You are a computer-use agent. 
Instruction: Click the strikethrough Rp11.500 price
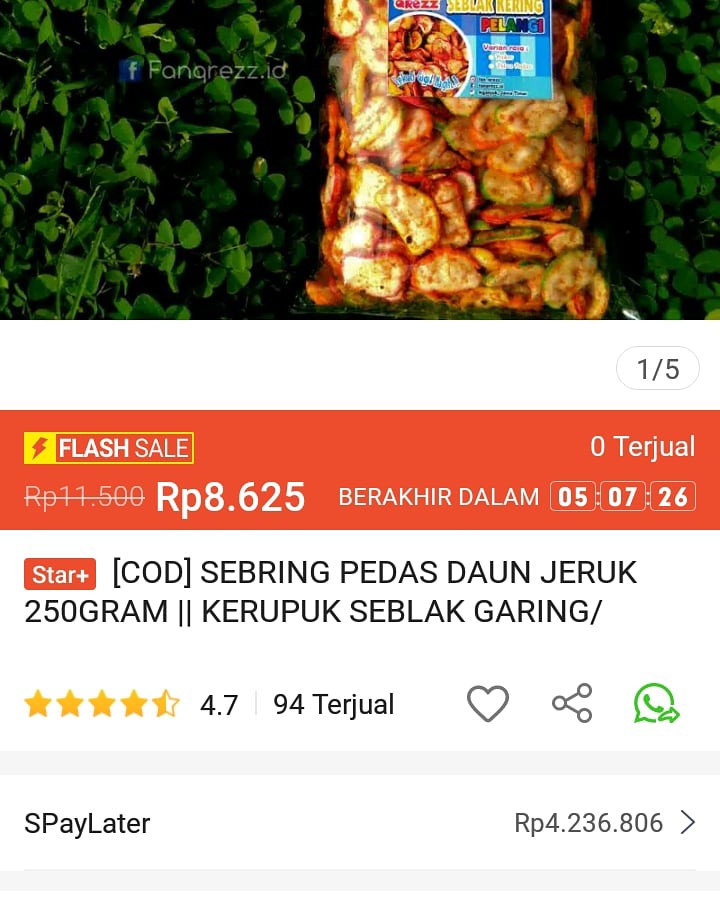click(84, 496)
